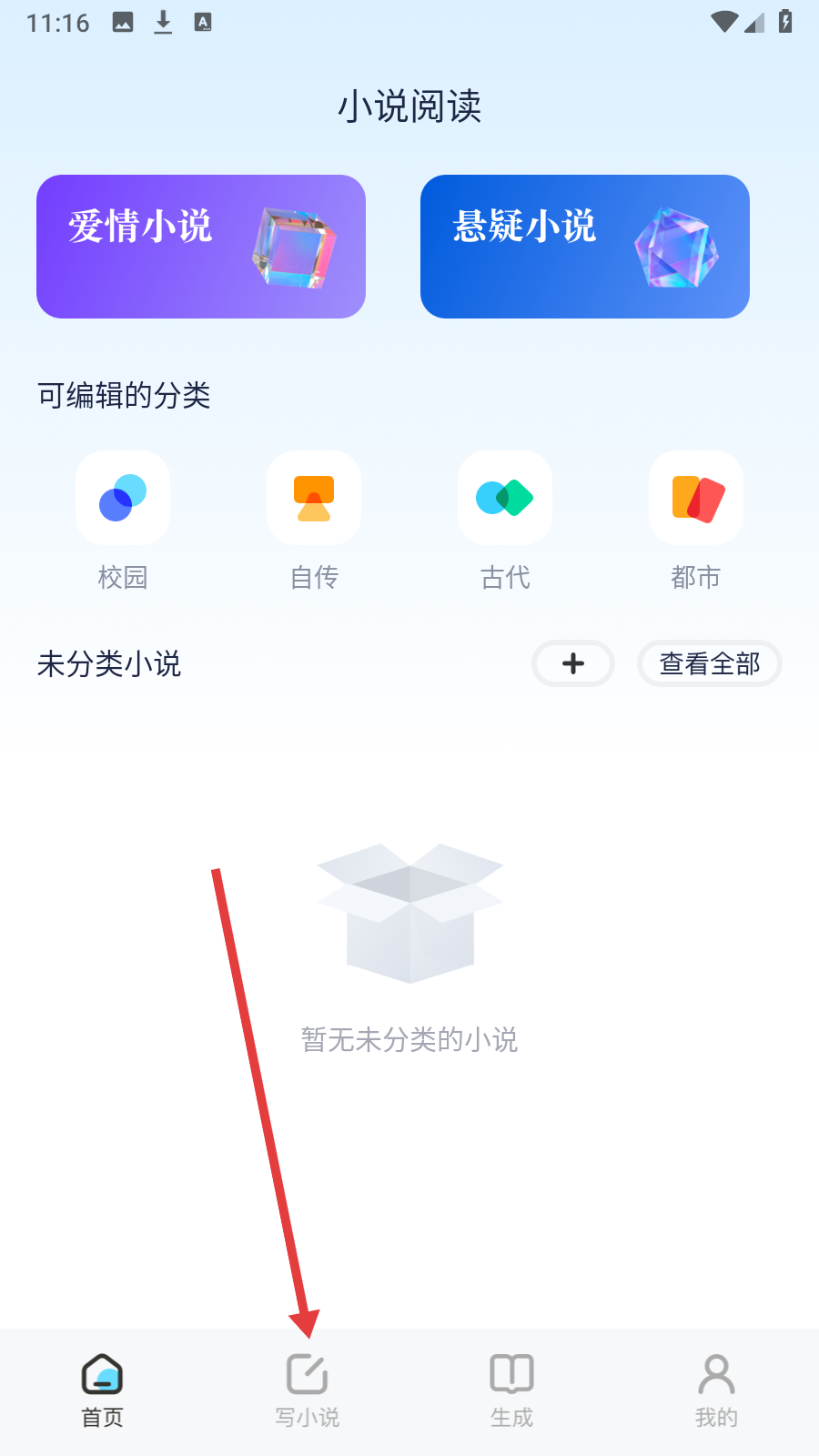Tap 查看全部 to view all novels
Screen dimensions: 819x1456
tap(710, 663)
